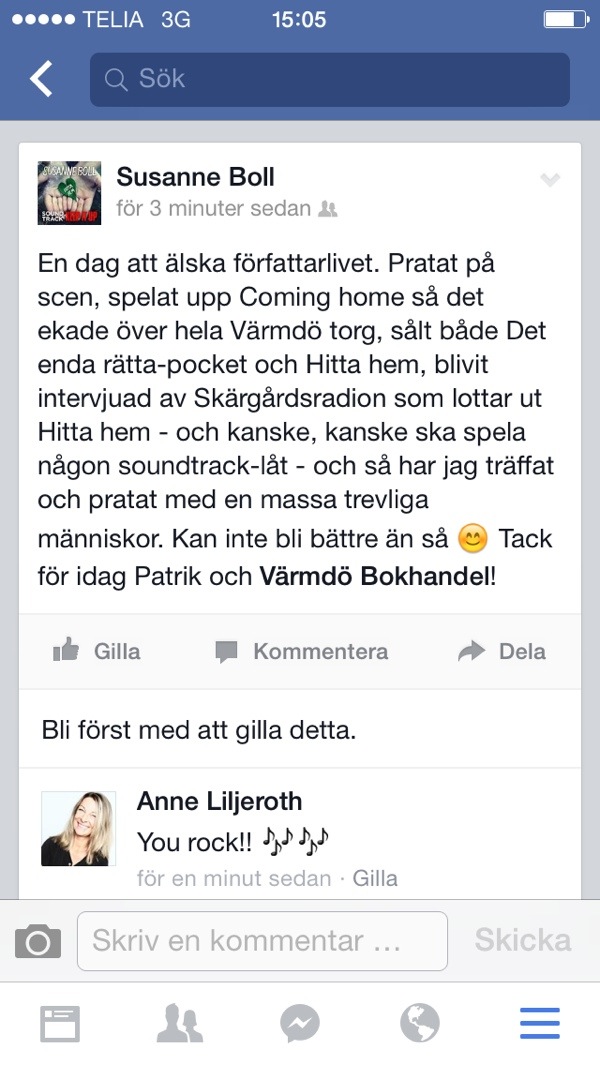
Task: Open the Värmdö Bokhandel page link
Action: click(x=374, y=577)
